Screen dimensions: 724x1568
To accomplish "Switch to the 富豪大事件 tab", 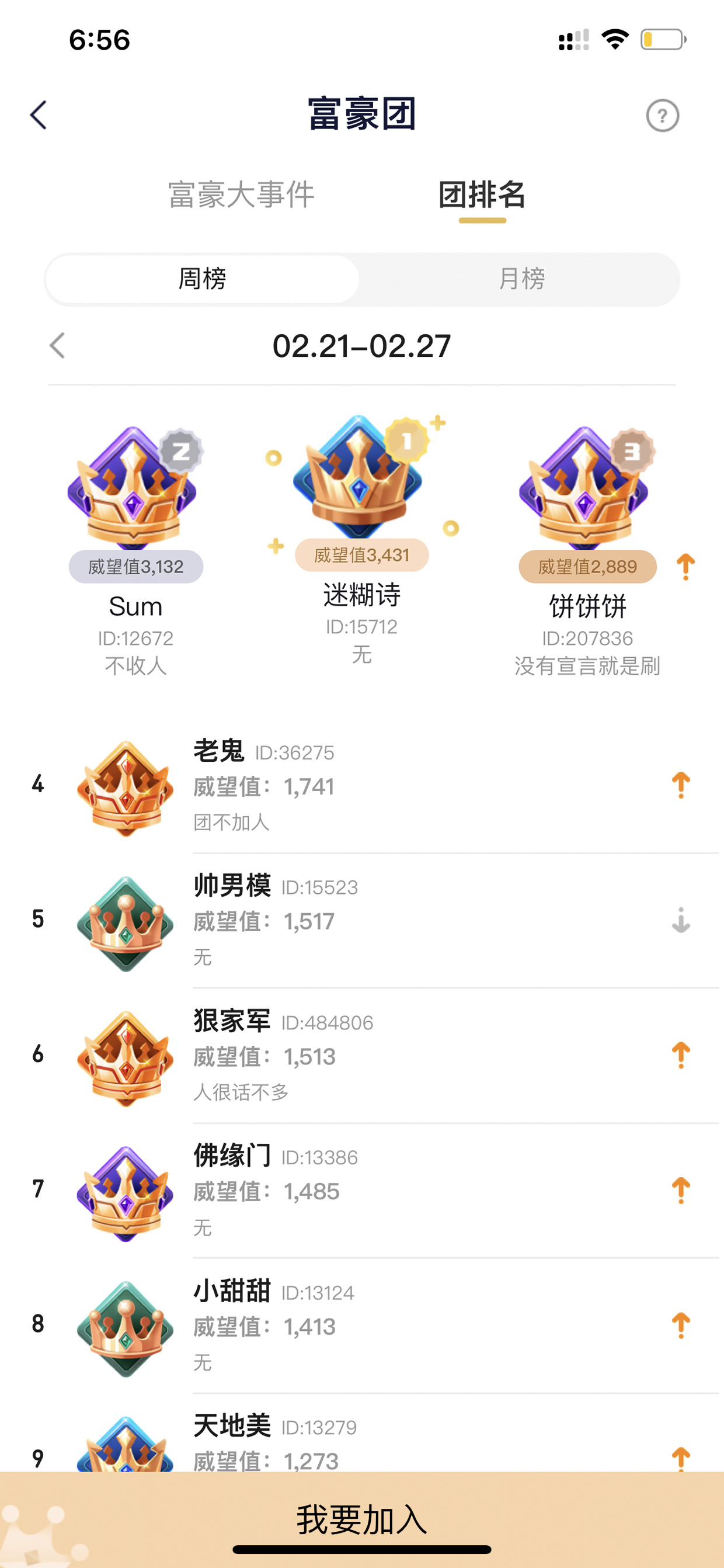I will coord(241,195).
